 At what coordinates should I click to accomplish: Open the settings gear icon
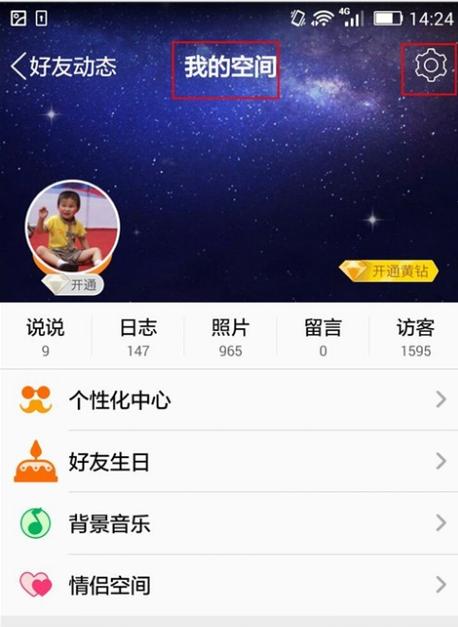pyautogui.click(x=430, y=65)
